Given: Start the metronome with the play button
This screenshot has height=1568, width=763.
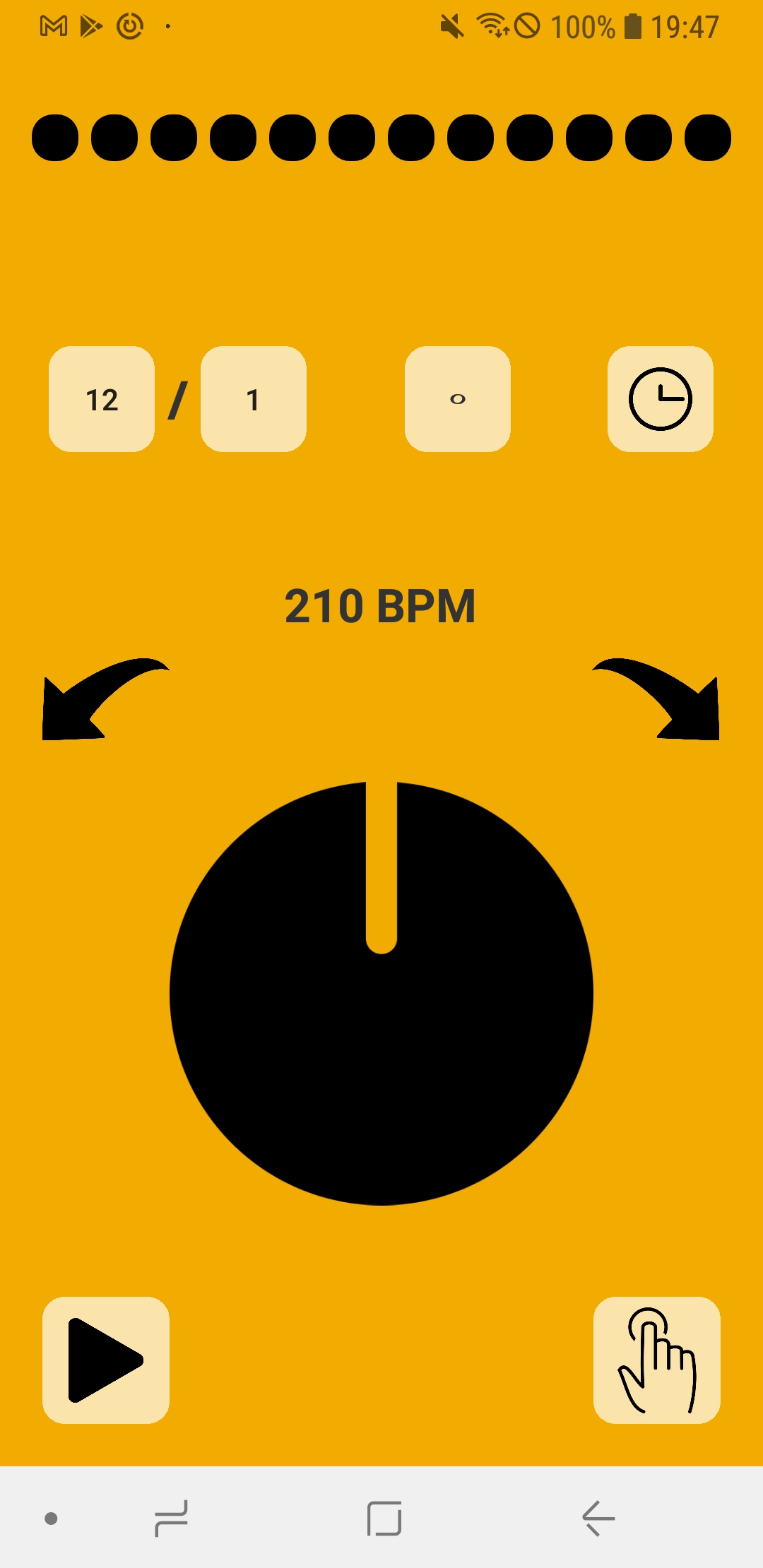Looking at the screenshot, I should pyautogui.click(x=106, y=1360).
